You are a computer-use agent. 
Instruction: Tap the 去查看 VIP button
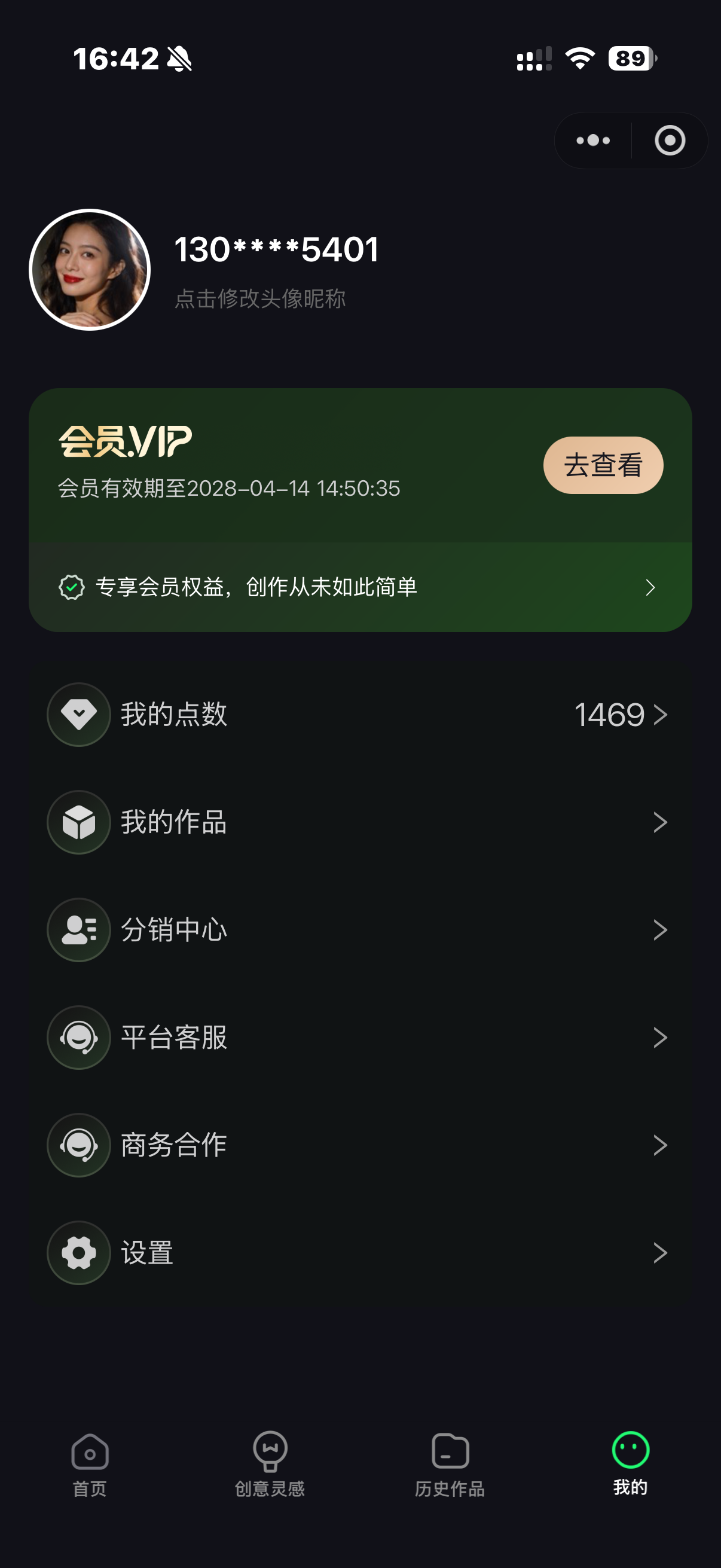[603, 465]
